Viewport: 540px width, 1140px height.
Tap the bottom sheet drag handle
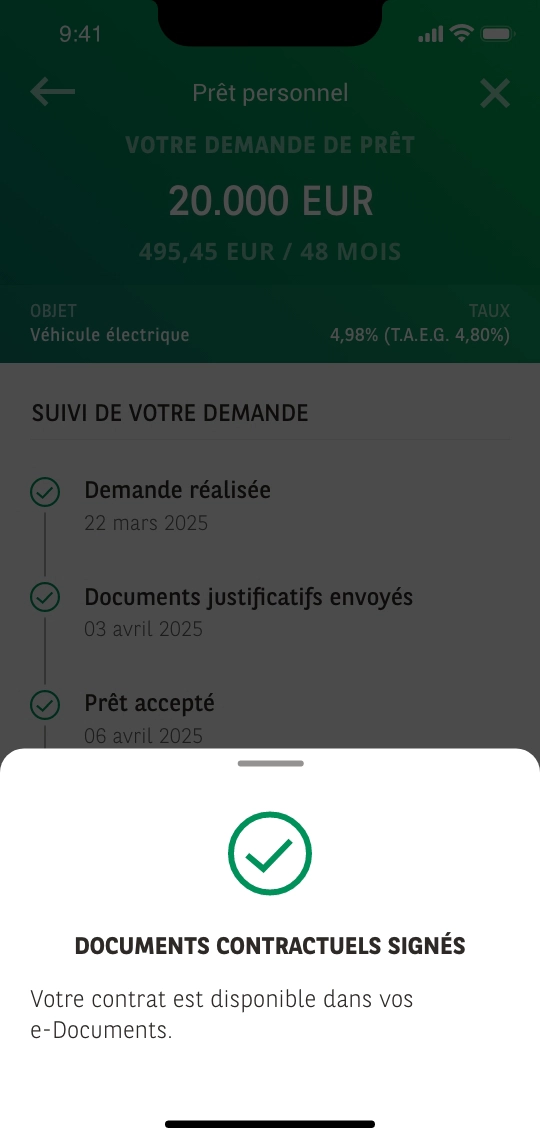tap(270, 763)
